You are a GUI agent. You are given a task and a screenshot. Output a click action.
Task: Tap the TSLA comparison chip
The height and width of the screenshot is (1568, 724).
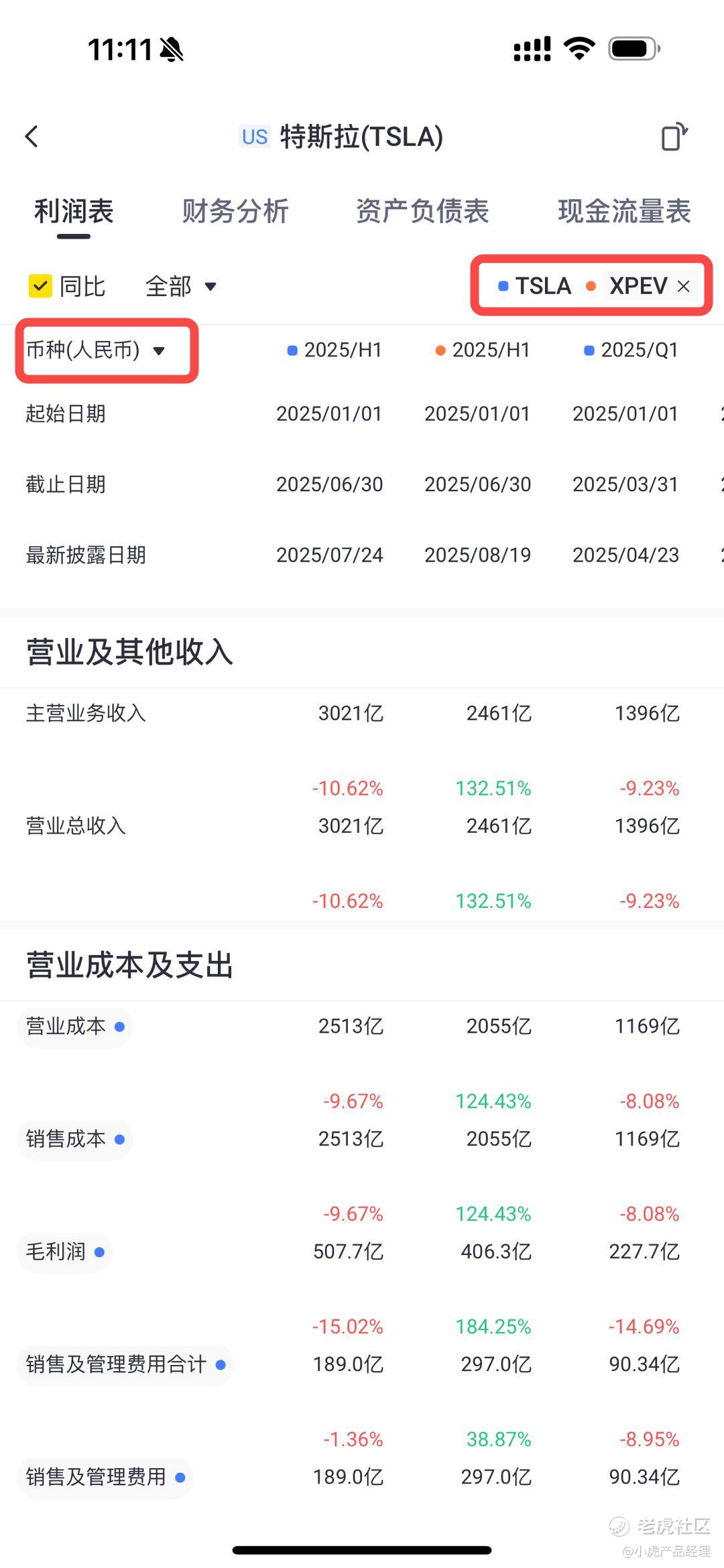535,286
